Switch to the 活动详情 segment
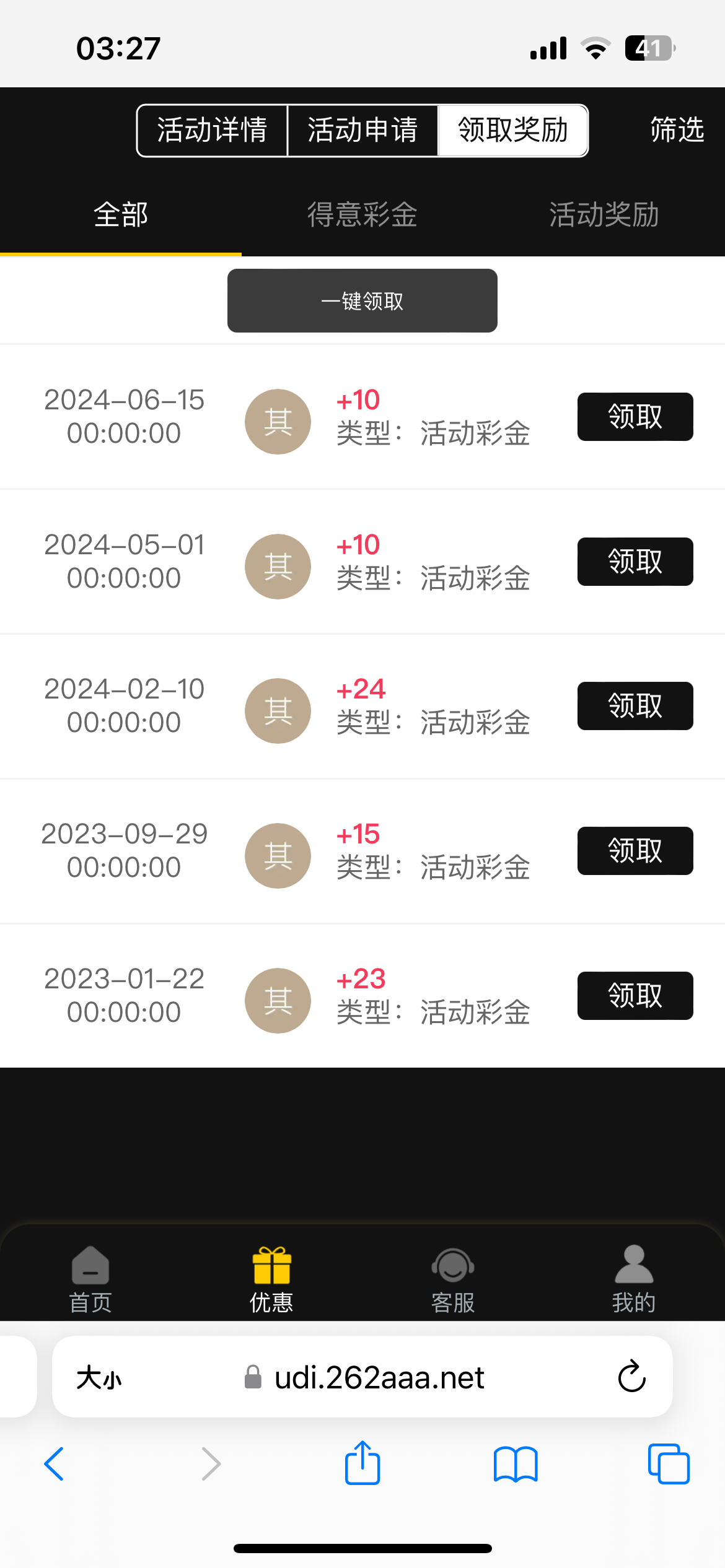The width and height of the screenshot is (725, 1568). click(212, 131)
